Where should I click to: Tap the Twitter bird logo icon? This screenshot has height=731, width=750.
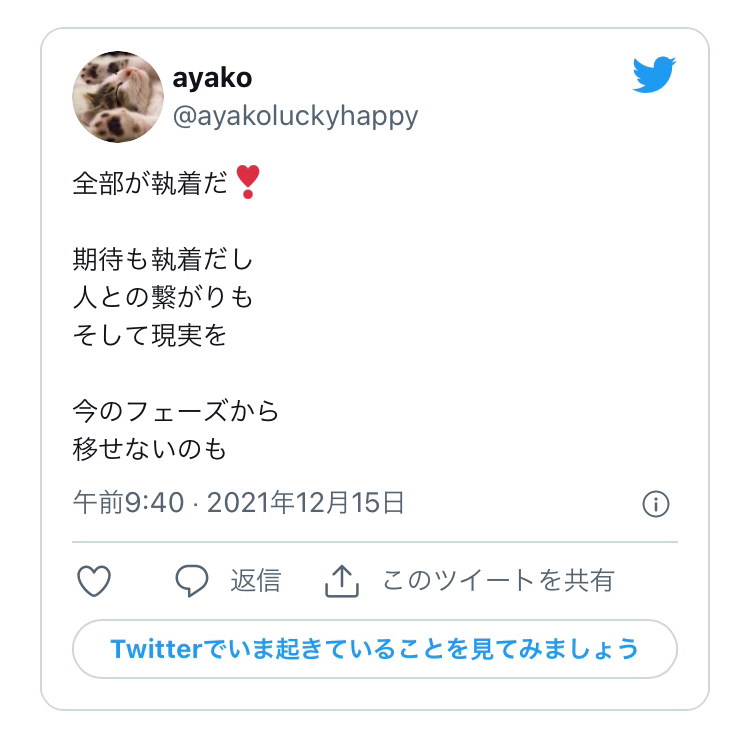pos(655,76)
